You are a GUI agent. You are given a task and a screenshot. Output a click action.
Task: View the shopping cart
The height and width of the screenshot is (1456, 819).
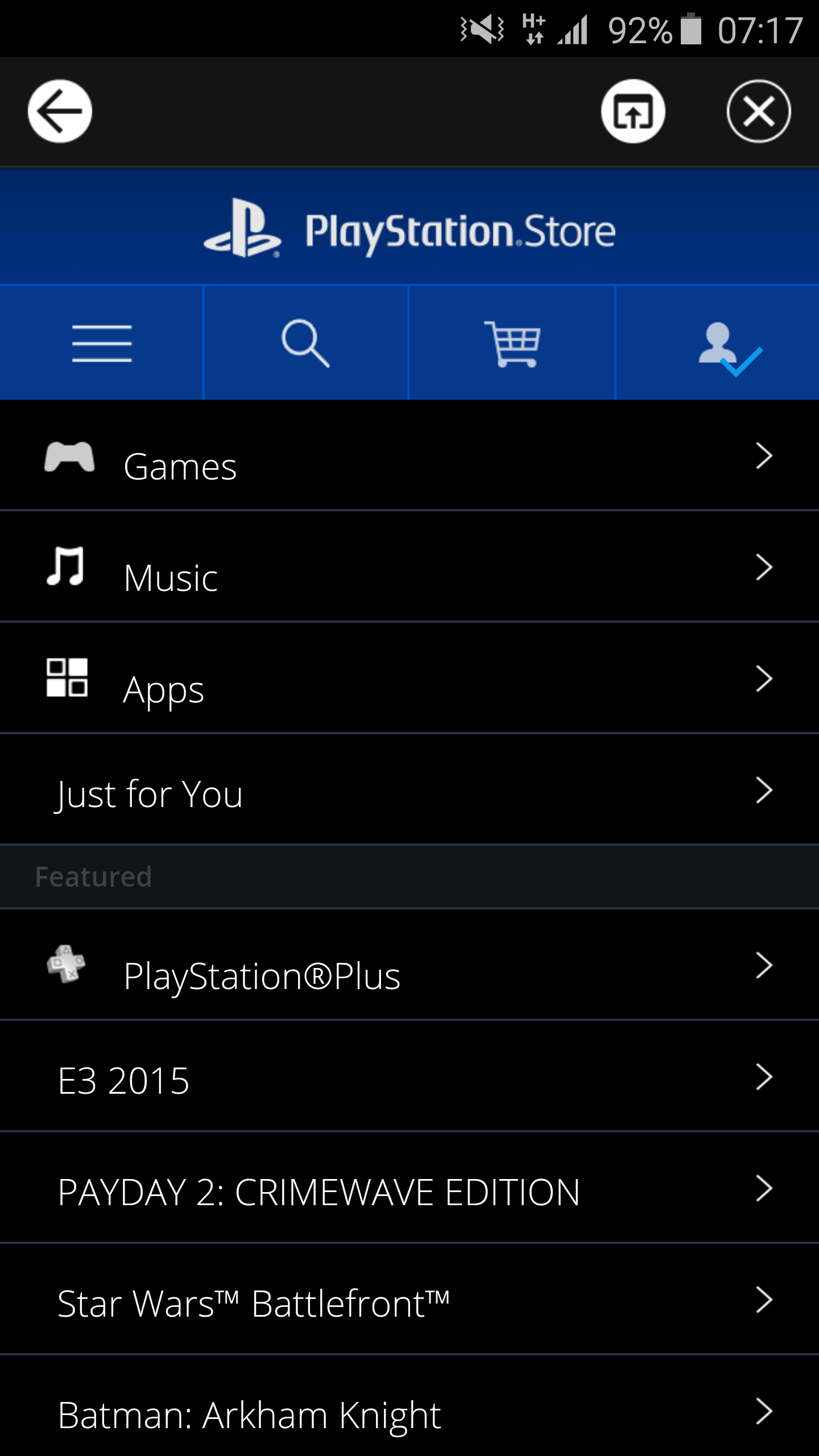point(512,343)
